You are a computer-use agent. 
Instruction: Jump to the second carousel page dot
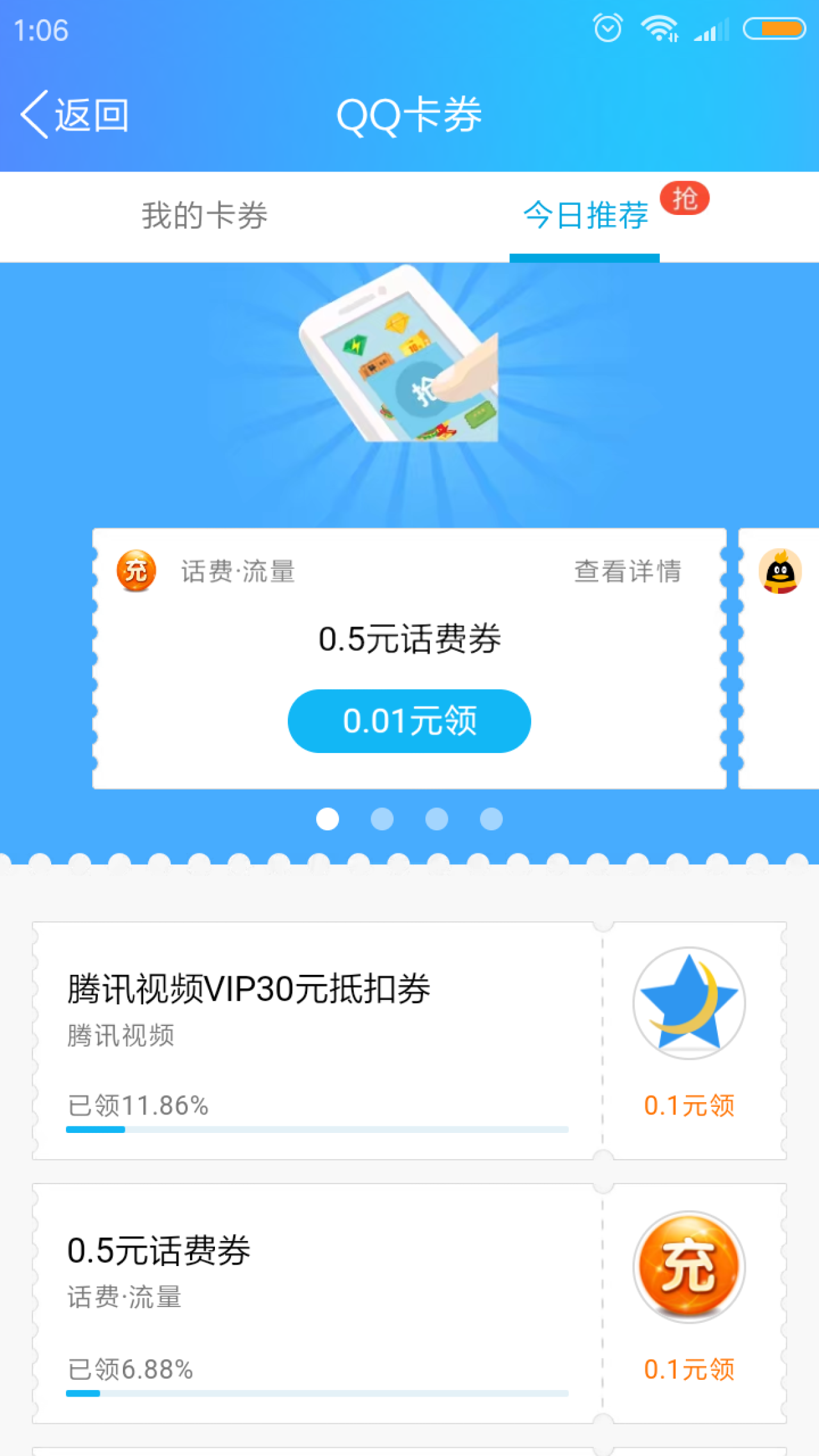[382, 819]
